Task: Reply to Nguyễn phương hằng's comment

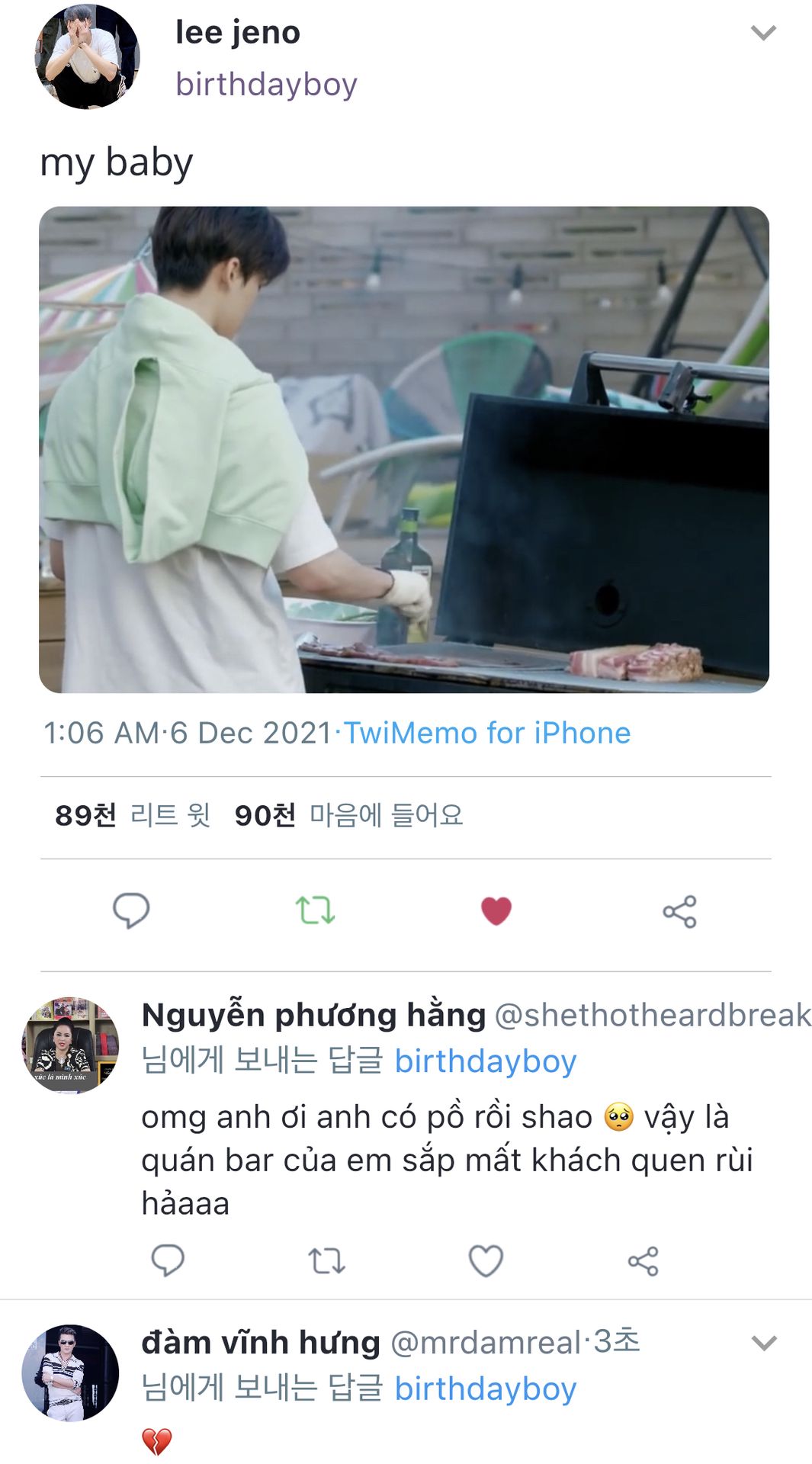Action: tap(168, 1260)
